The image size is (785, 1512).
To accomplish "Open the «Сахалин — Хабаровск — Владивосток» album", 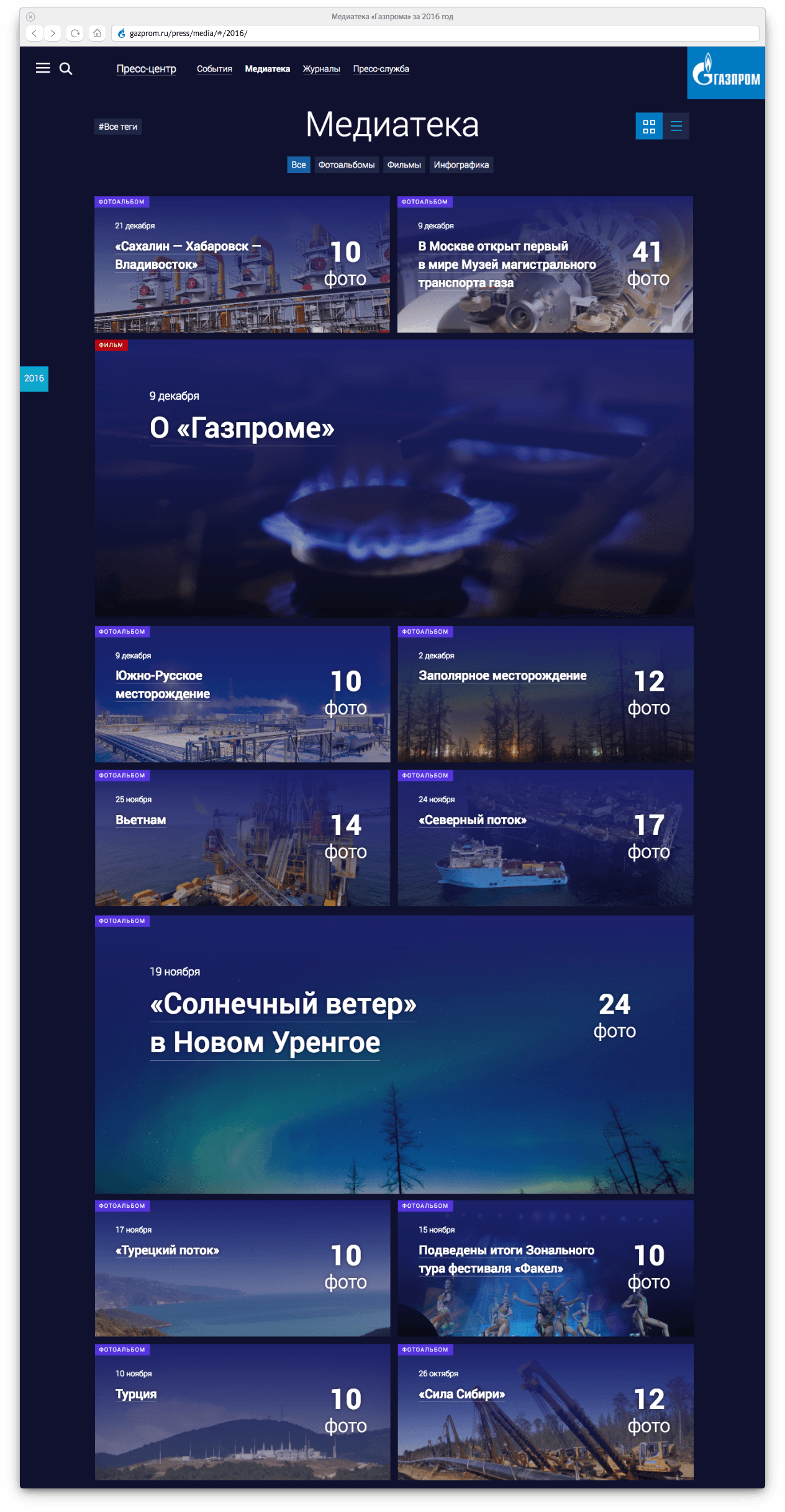I will tap(187, 255).
